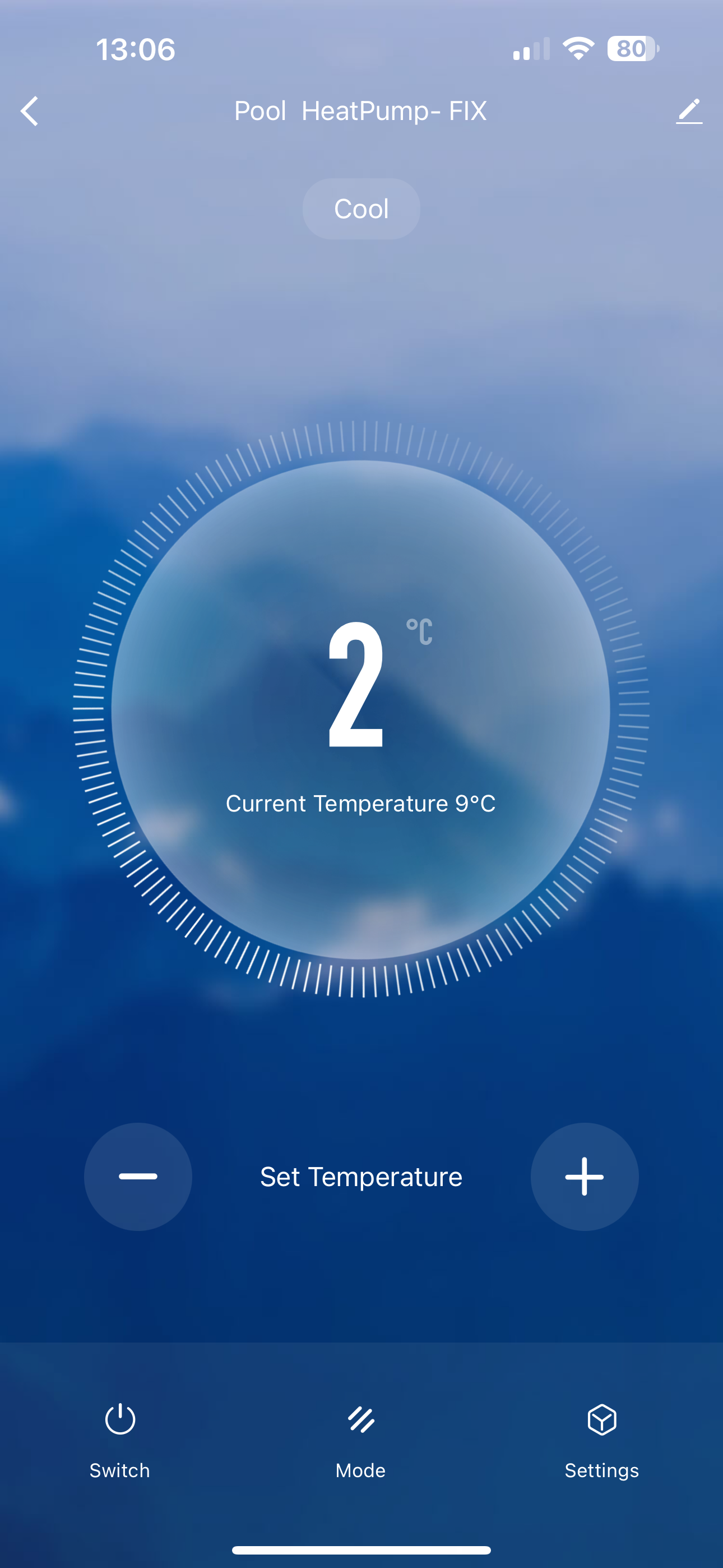
Task: Decrease the set temperature with minus
Action: (x=138, y=1177)
